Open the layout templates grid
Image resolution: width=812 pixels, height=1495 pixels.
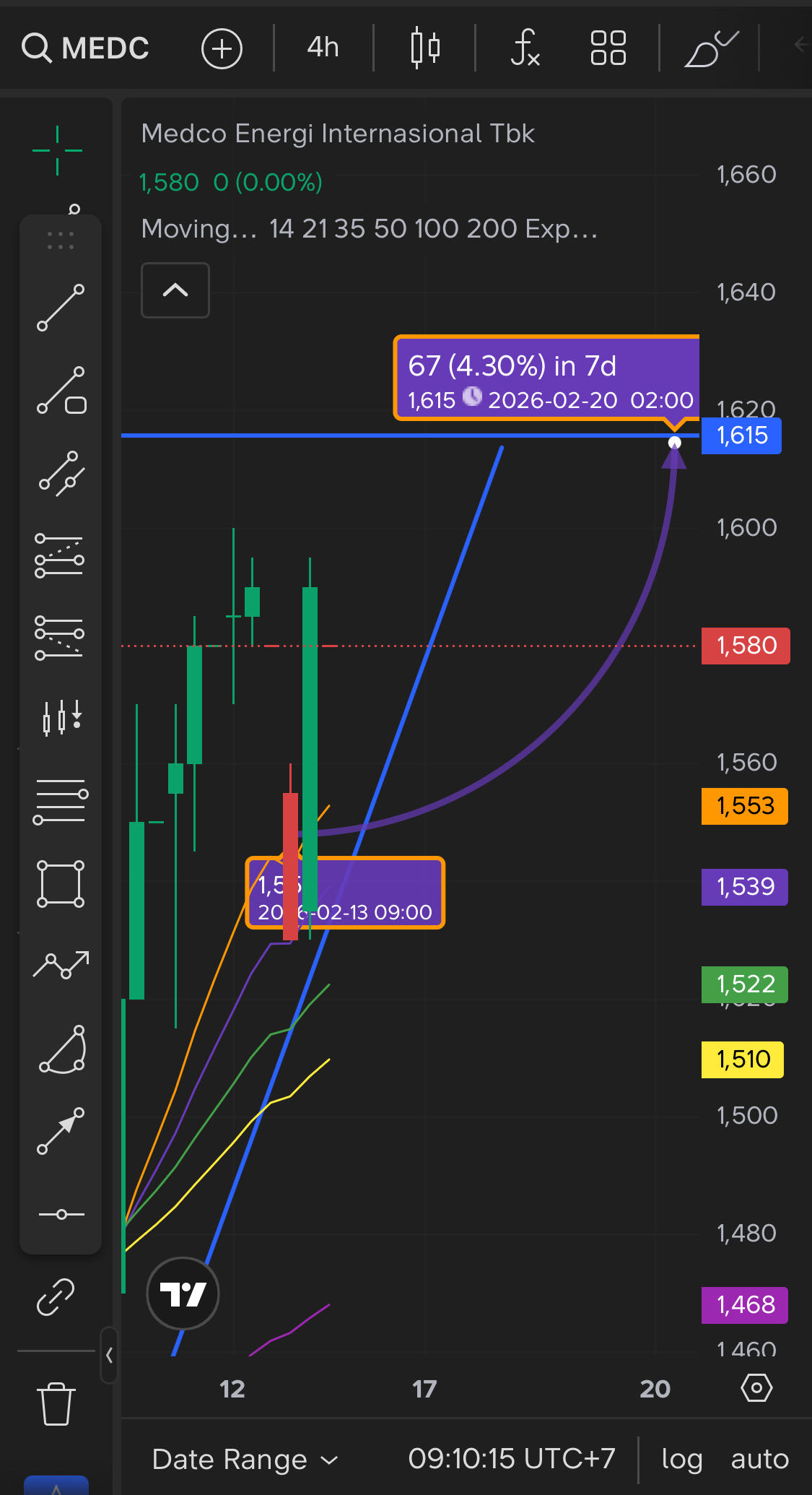[608, 48]
